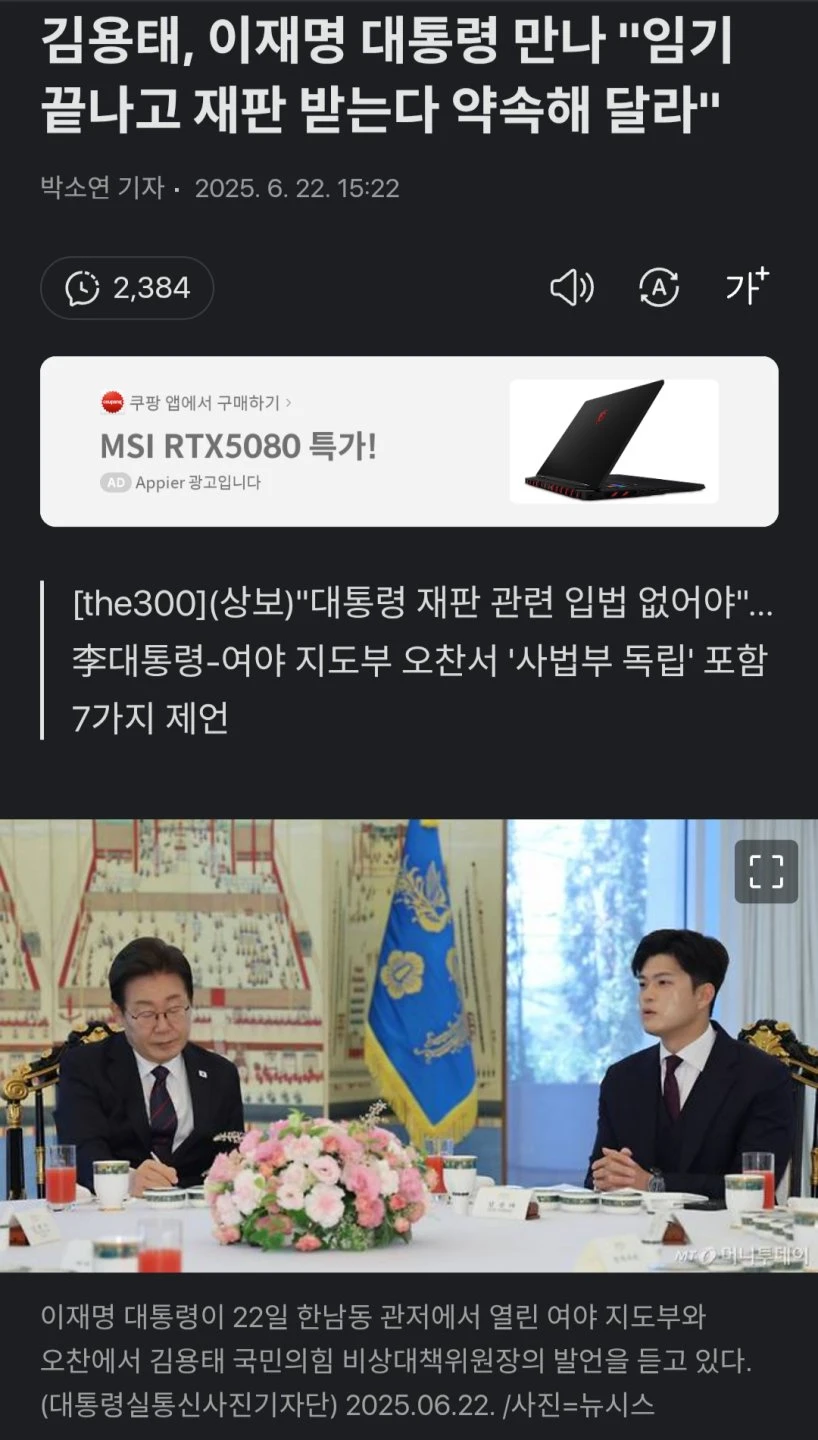Expand the article photo to full screen
Screen dimensions: 818x1440
766,871
